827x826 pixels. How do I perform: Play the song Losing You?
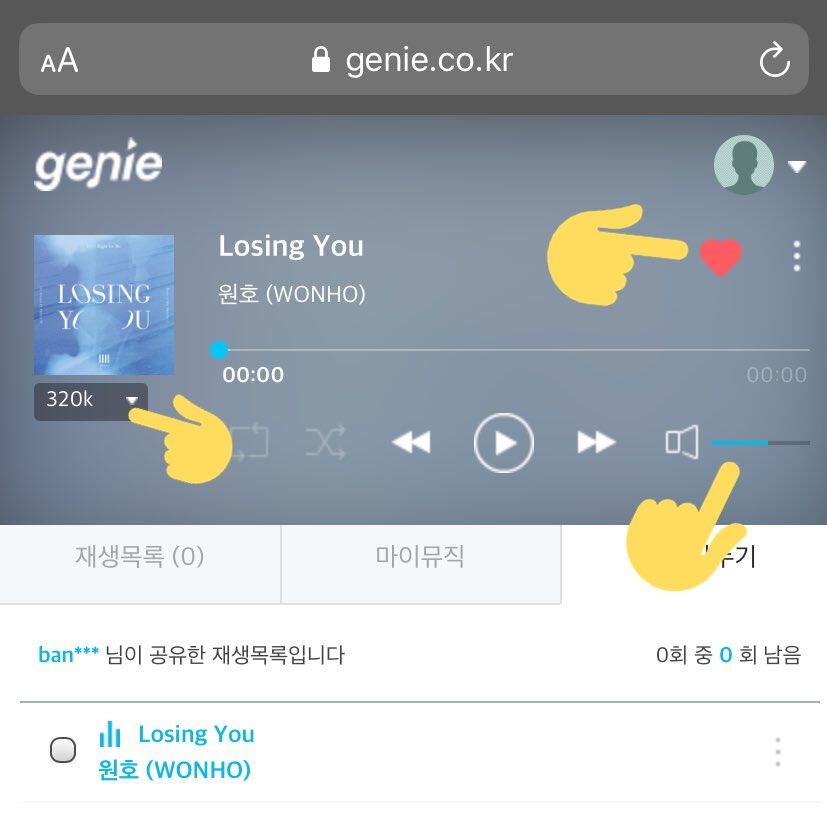click(503, 442)
